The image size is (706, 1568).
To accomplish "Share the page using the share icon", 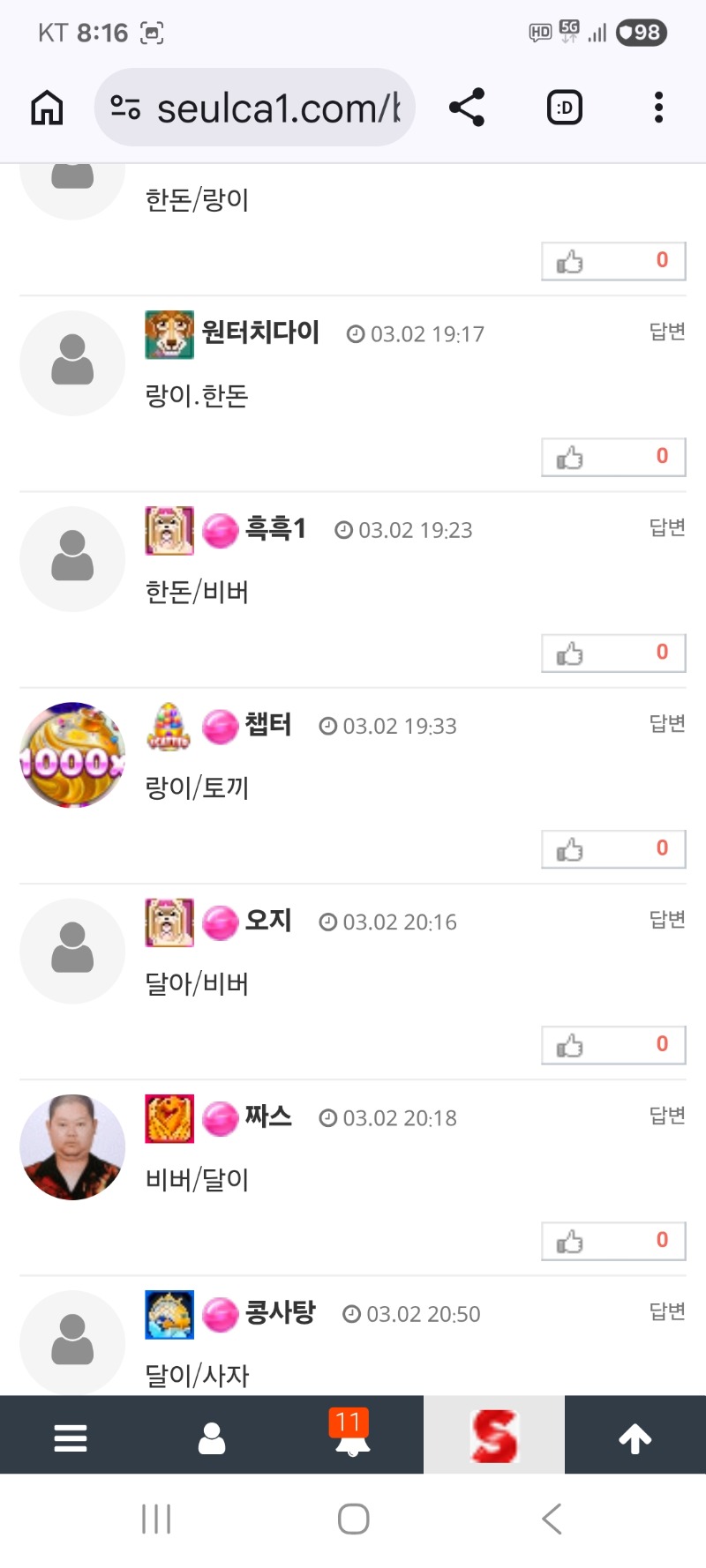I will [467, 107].
